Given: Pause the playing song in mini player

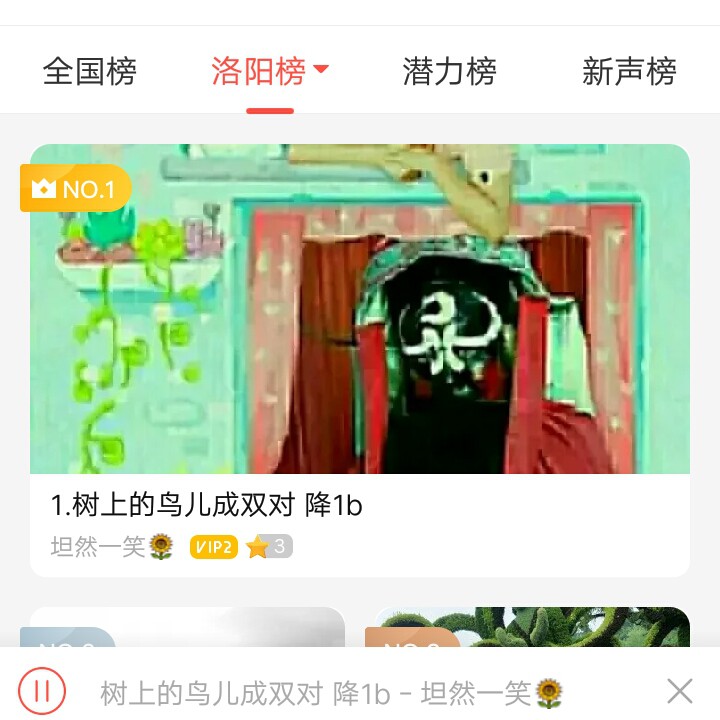Looking at the screenshot, I should coord(42,691).
